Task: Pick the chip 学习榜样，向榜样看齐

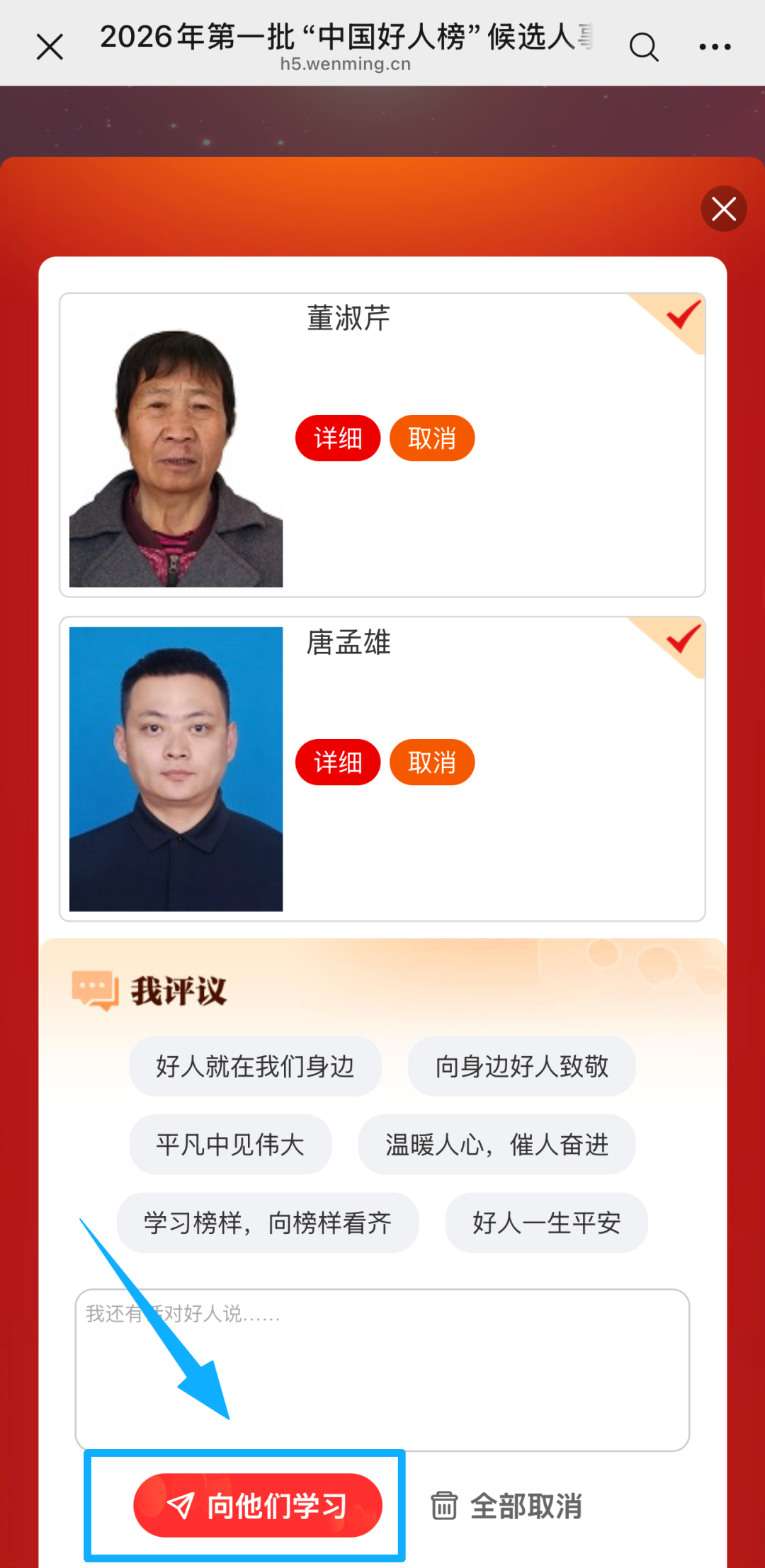Action: pyautogui.click(x=268, y=1223)
